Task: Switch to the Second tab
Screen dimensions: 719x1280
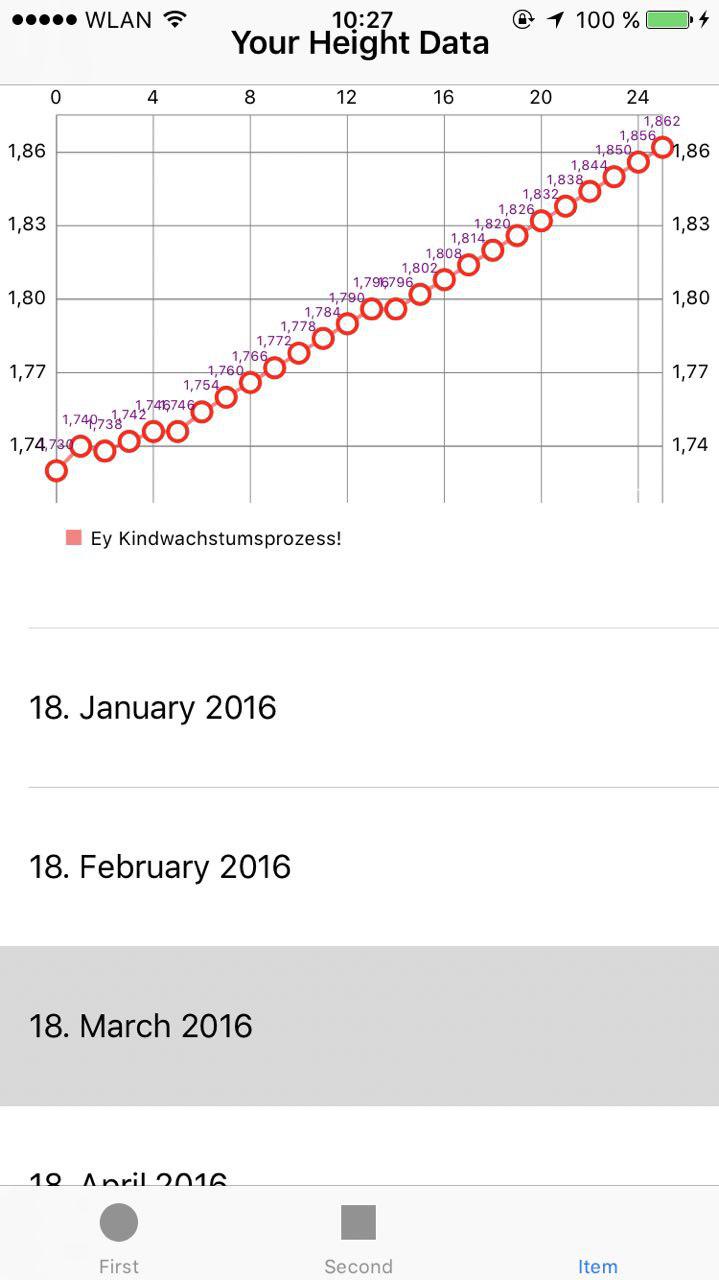Action: pyautogui.click(x=358, y=1236)
